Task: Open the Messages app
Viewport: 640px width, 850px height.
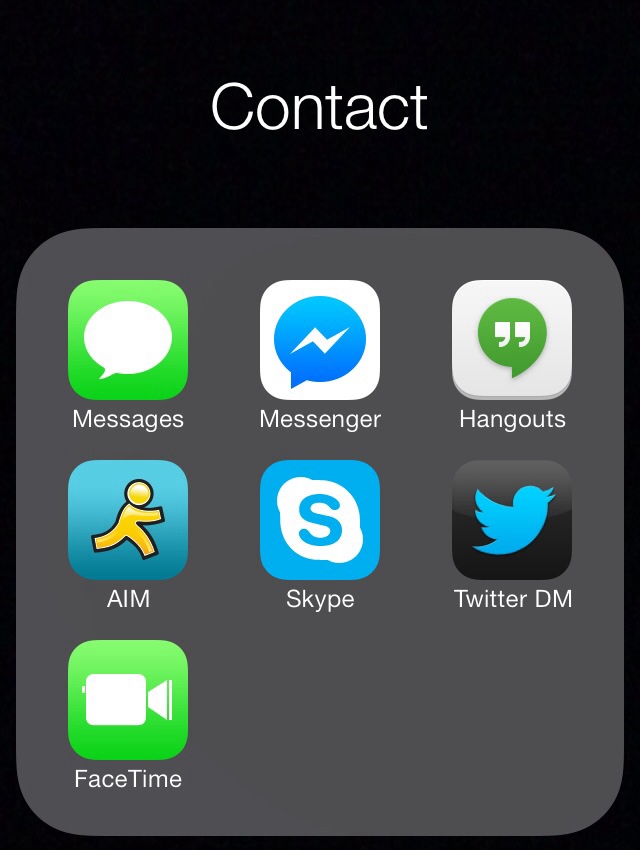Action: pyautogui.click(x=128, y=340)
